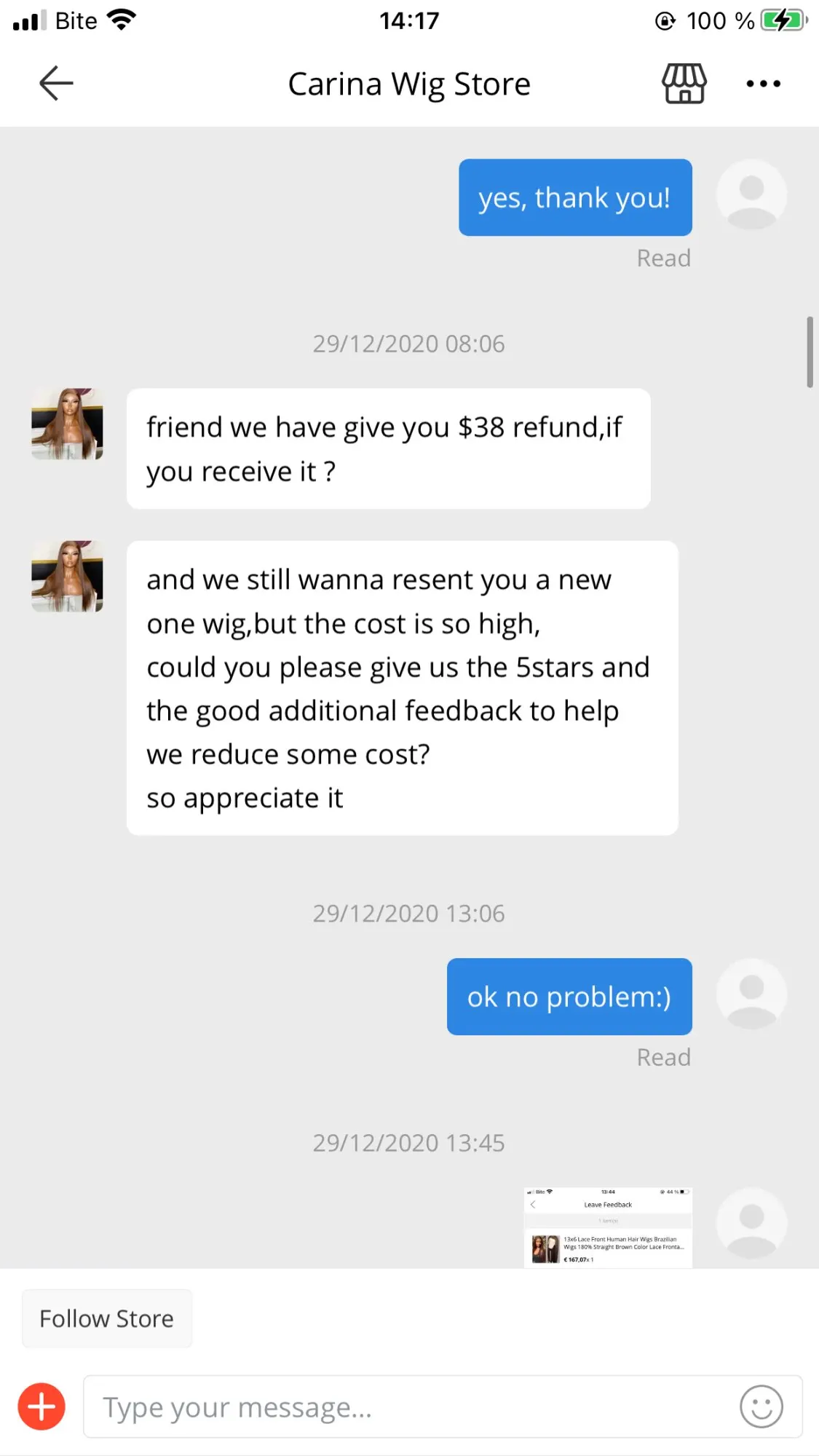View the Leave Feedback screenshot image
819x1456 pixels.
tap(608, 1227)
